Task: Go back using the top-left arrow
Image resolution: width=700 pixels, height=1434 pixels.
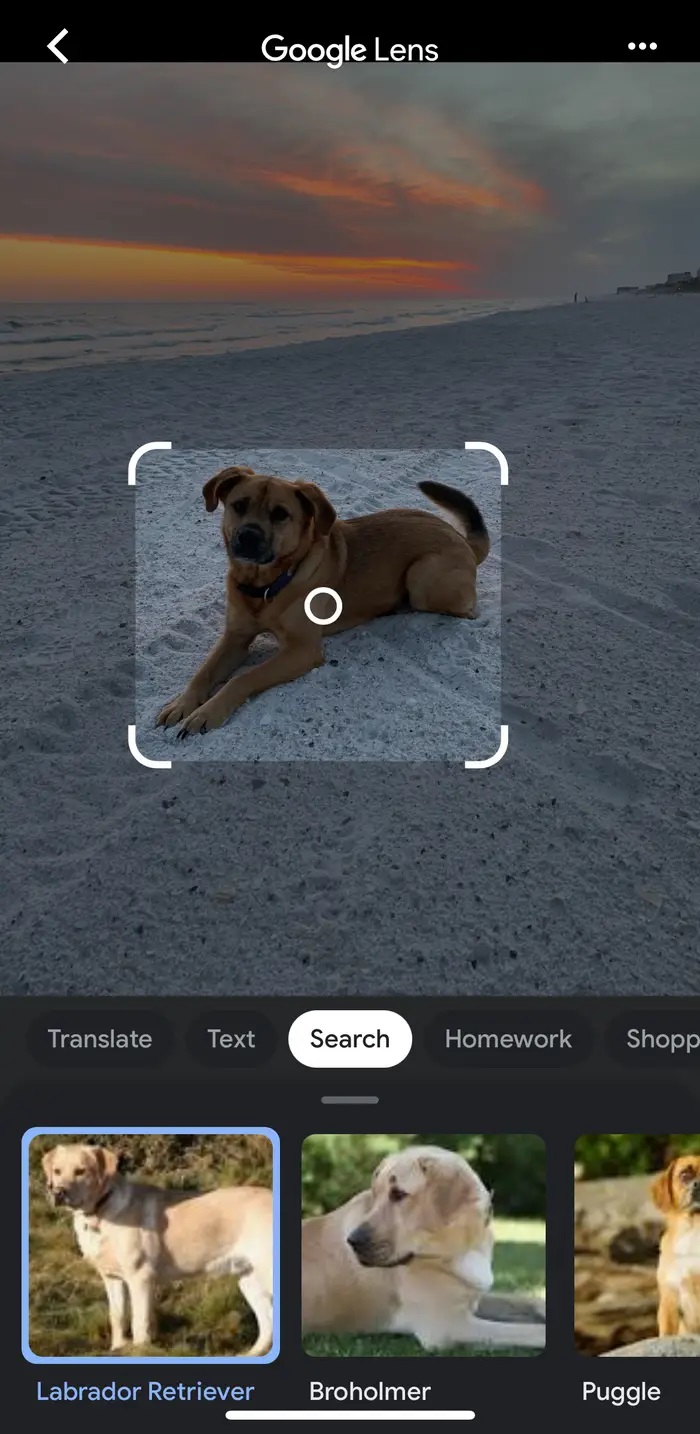Action: [x=58, y=46]
